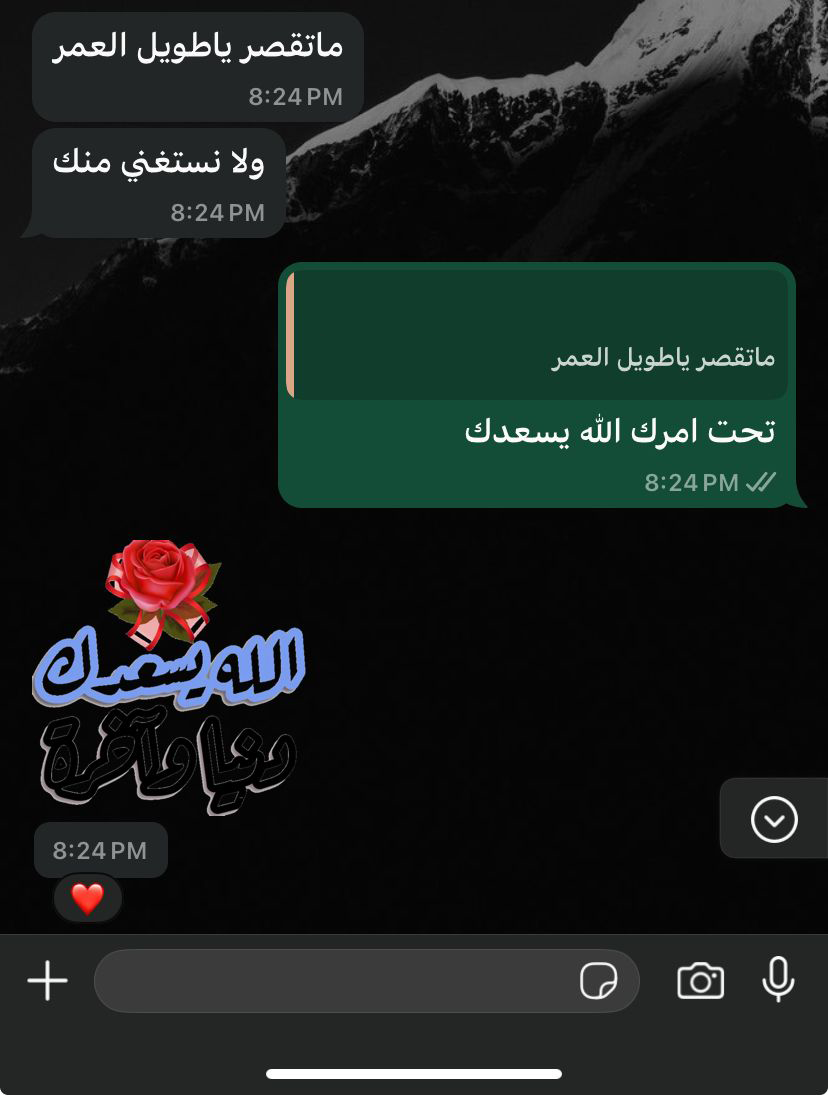Tap the microphone to record voice message
828x1095 pixels.
(x=778, y=979)
